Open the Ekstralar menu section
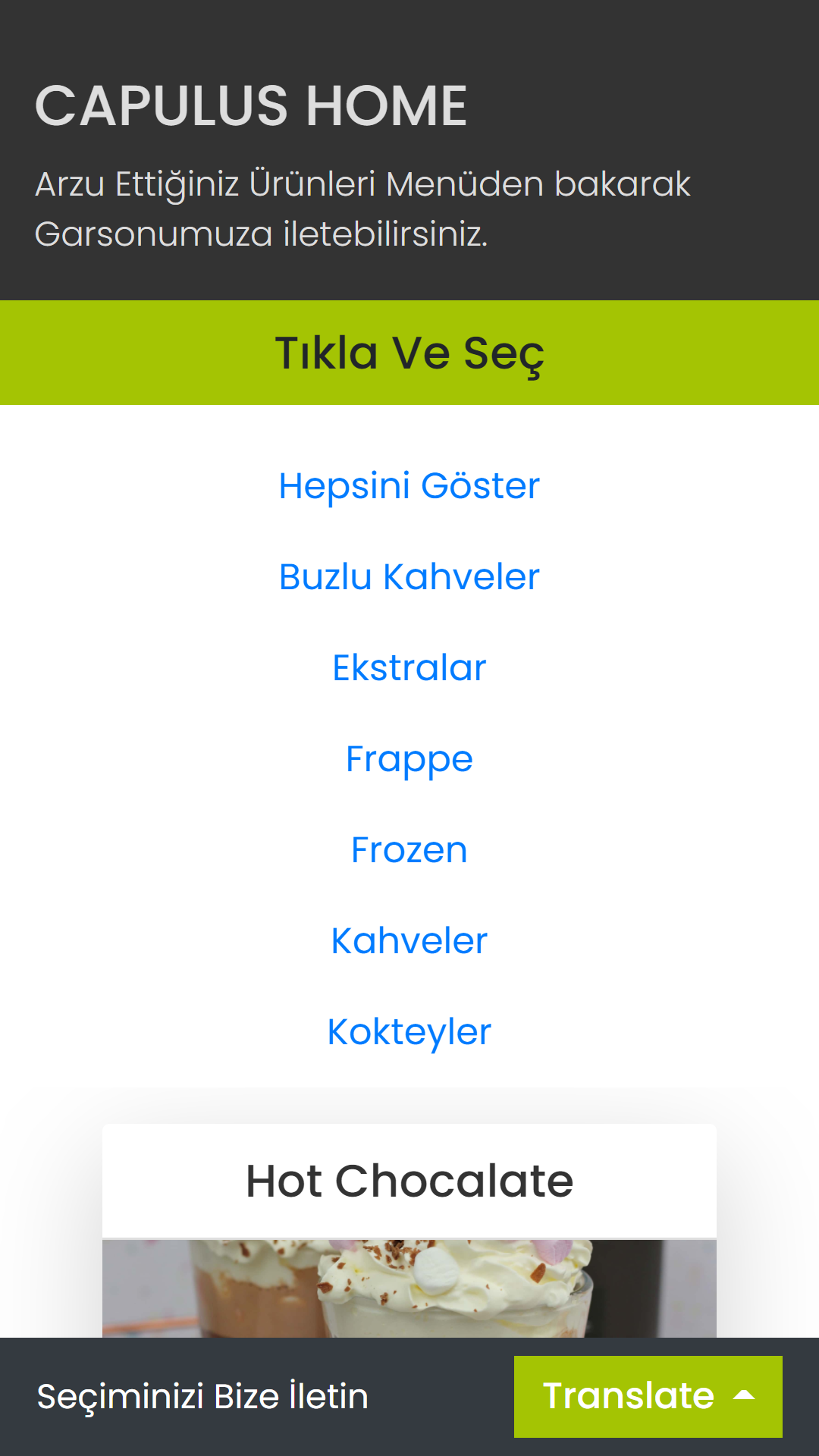 tap(408, 667)
